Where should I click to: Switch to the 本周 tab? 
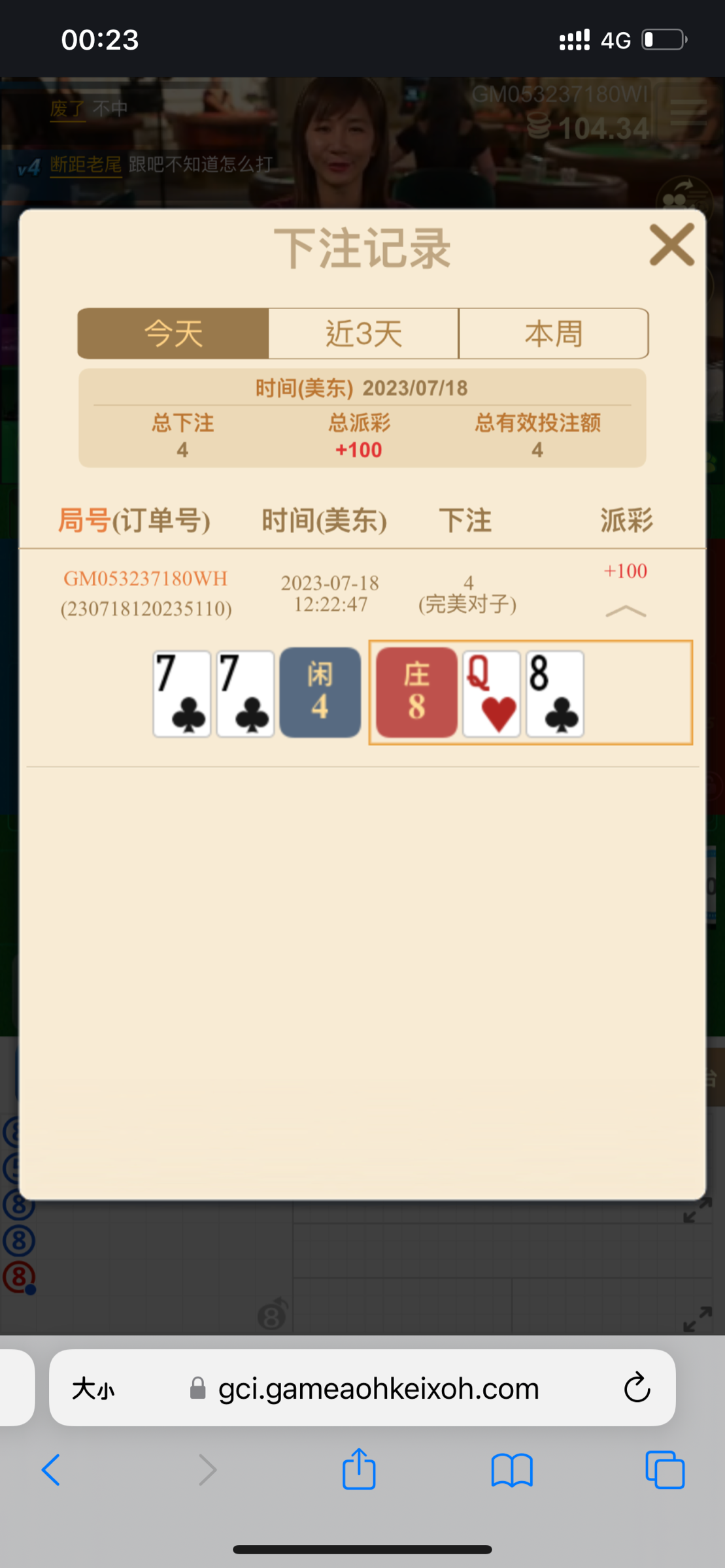click(554, 334)
